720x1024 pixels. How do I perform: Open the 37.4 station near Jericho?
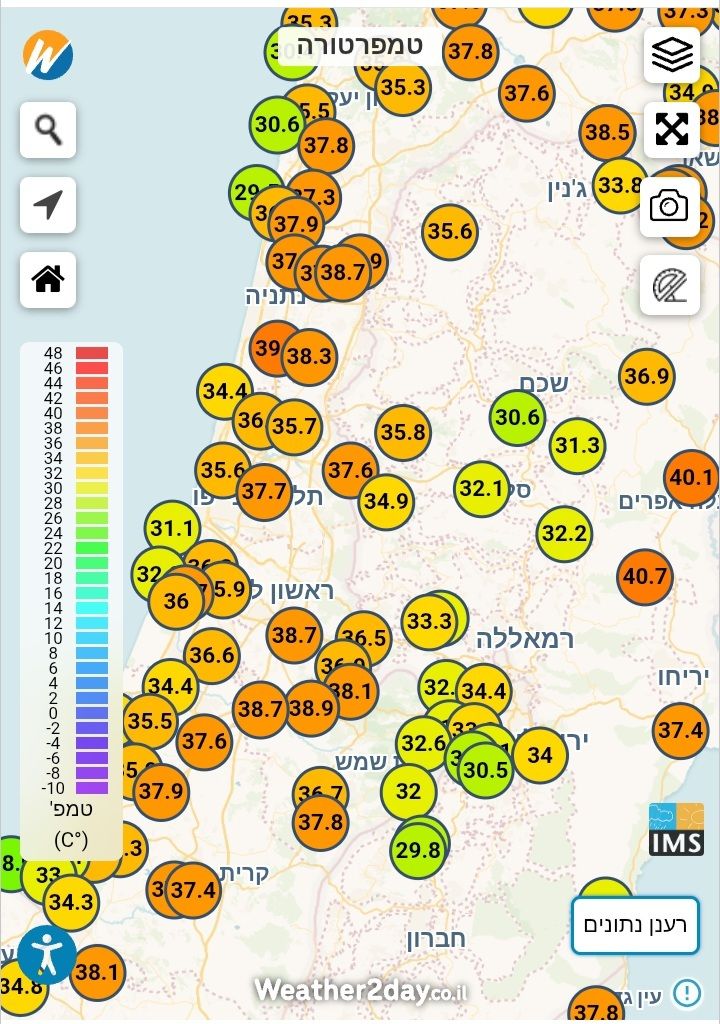pyautogui.click(x=680, y=731)
